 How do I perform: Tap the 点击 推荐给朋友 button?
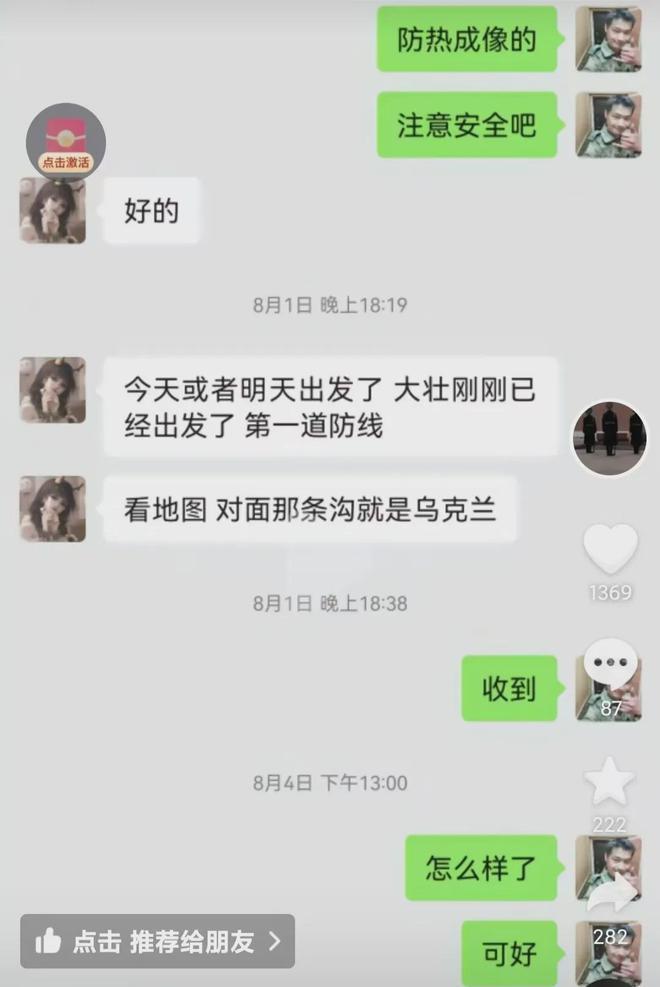157,941
